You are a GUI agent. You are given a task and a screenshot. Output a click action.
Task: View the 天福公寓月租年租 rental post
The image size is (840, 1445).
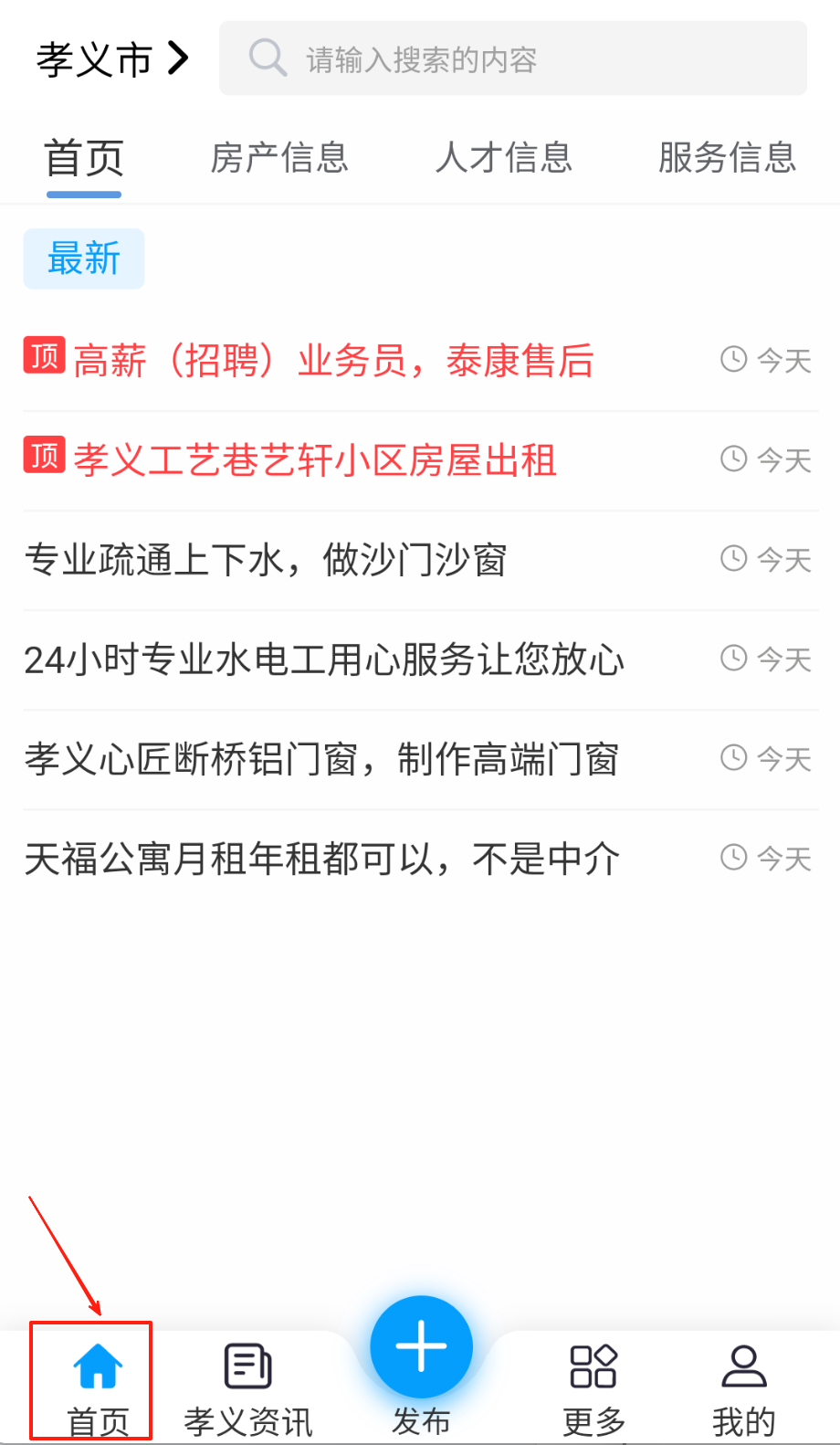click(321, 859)
